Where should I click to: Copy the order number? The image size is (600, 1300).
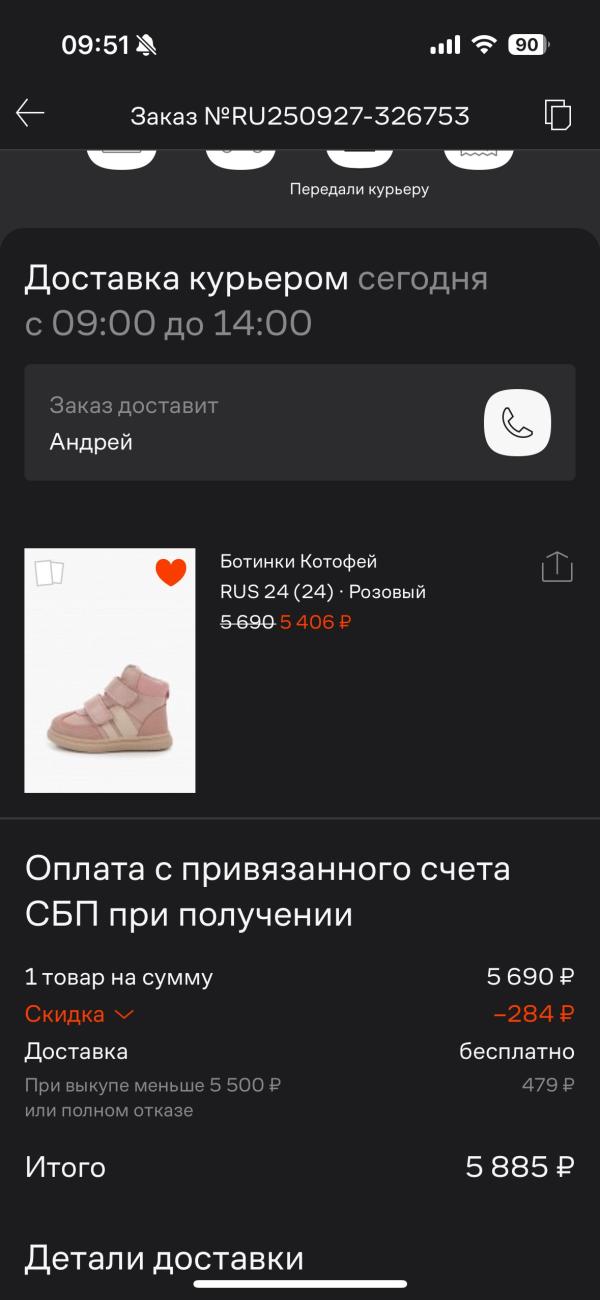coord(557,115)
